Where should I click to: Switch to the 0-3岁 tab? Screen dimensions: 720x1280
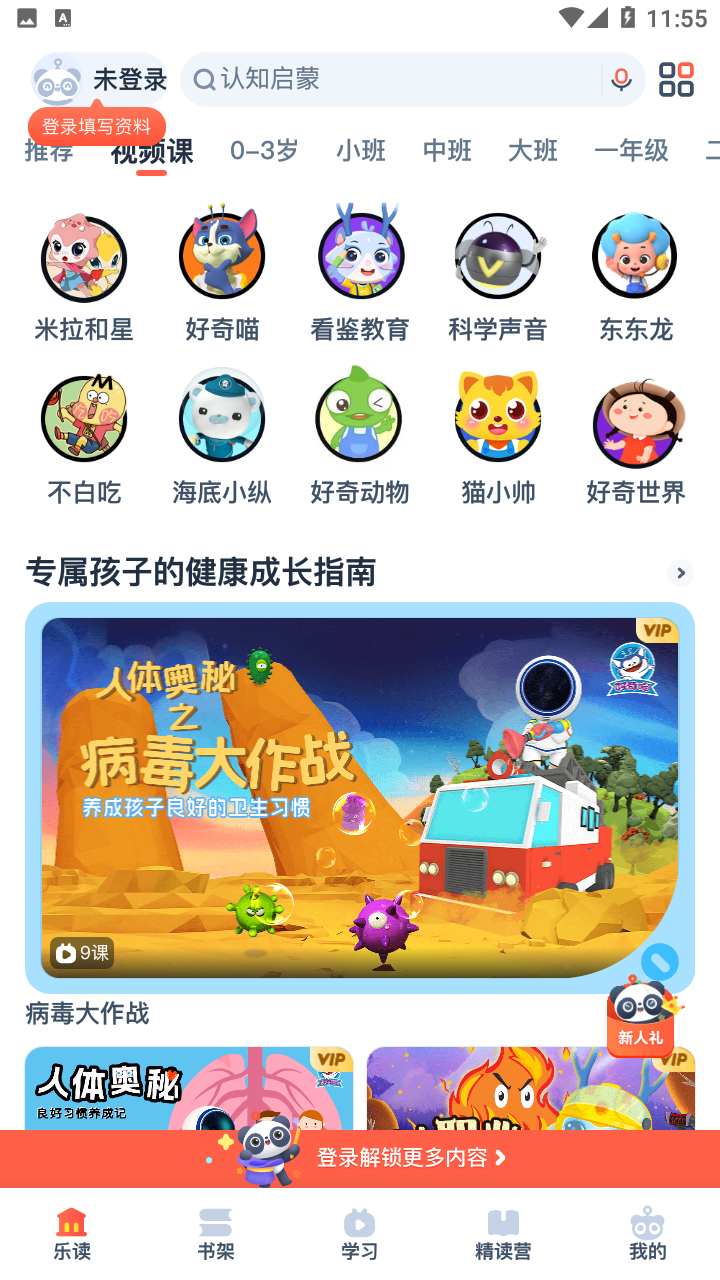coord(264,151)
